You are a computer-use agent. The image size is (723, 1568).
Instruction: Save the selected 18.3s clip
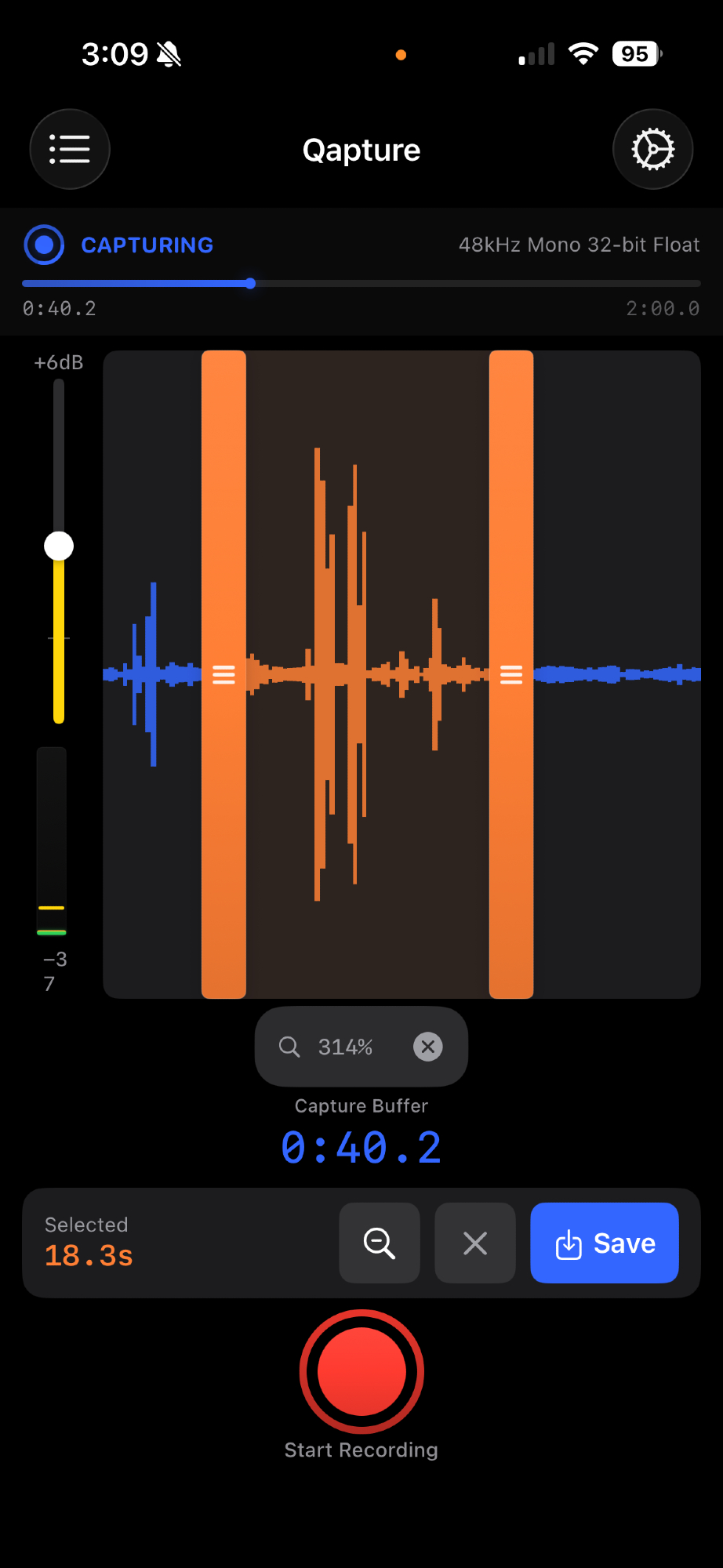604,1243
